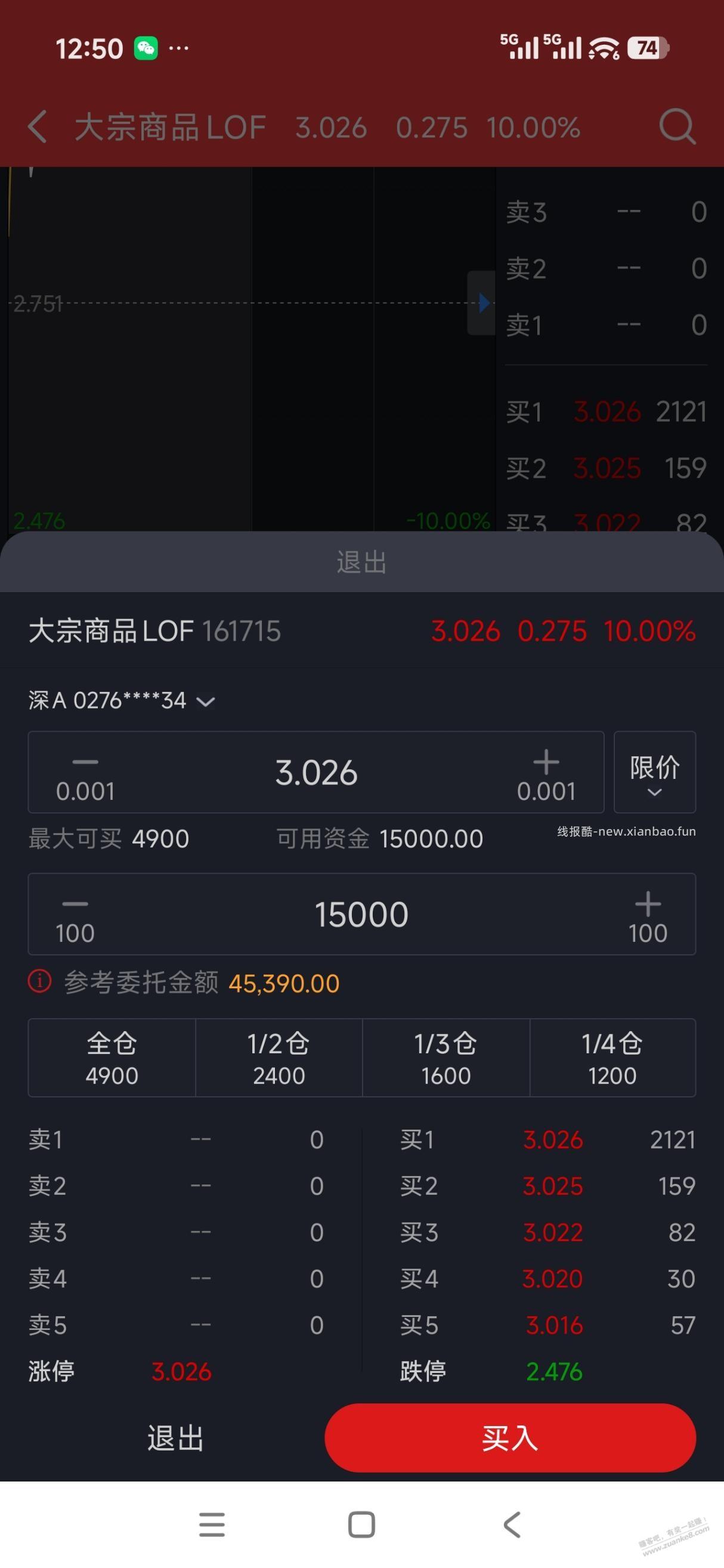Screen dimensions: 724x1568
Task: Tap 买1 price 3.026 to fill price
Action: pyautogui.click(x=552, y=1140)
